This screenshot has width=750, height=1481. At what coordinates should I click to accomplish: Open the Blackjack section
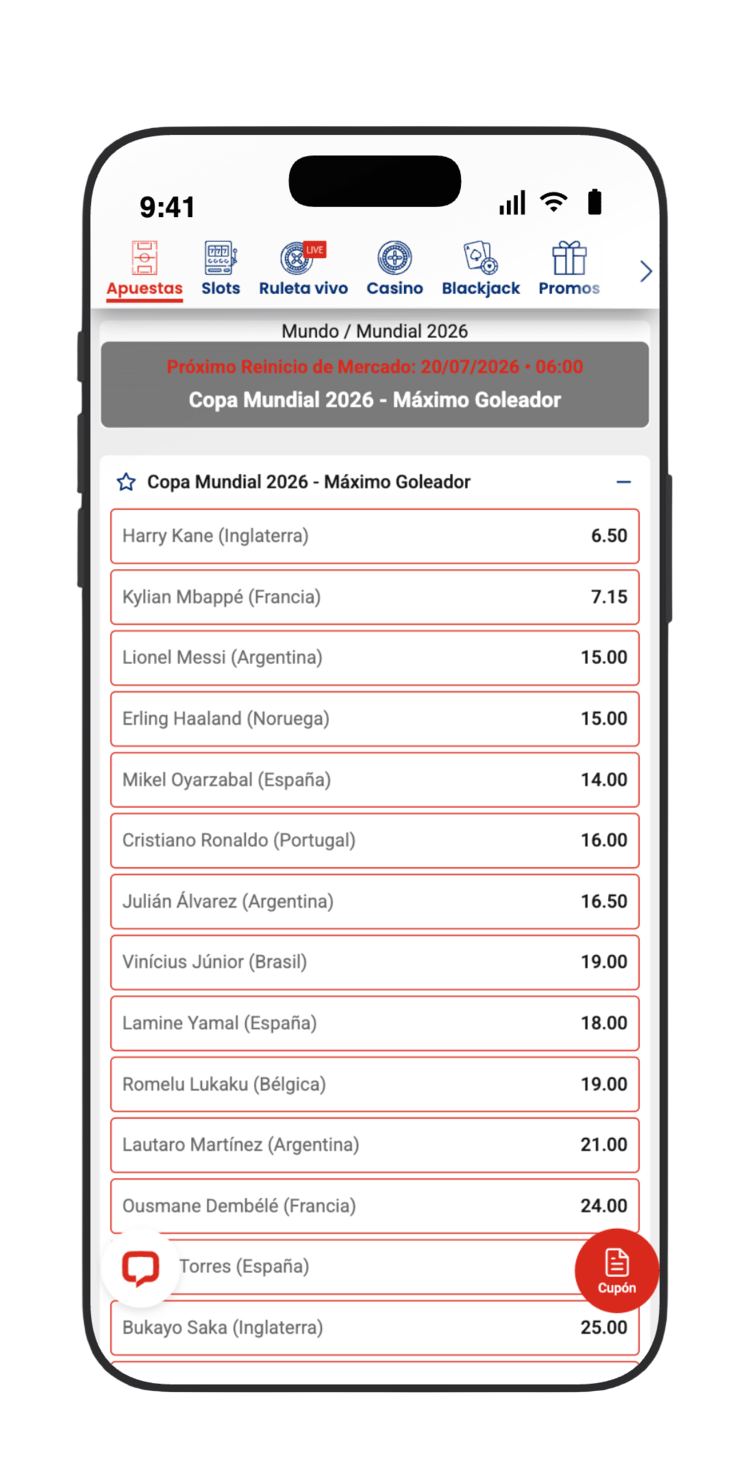click(481, 270)
